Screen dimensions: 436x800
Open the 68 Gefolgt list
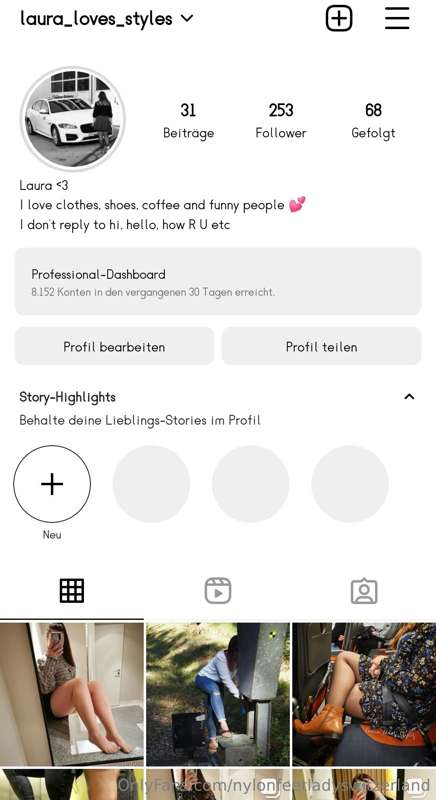[373, 120]
